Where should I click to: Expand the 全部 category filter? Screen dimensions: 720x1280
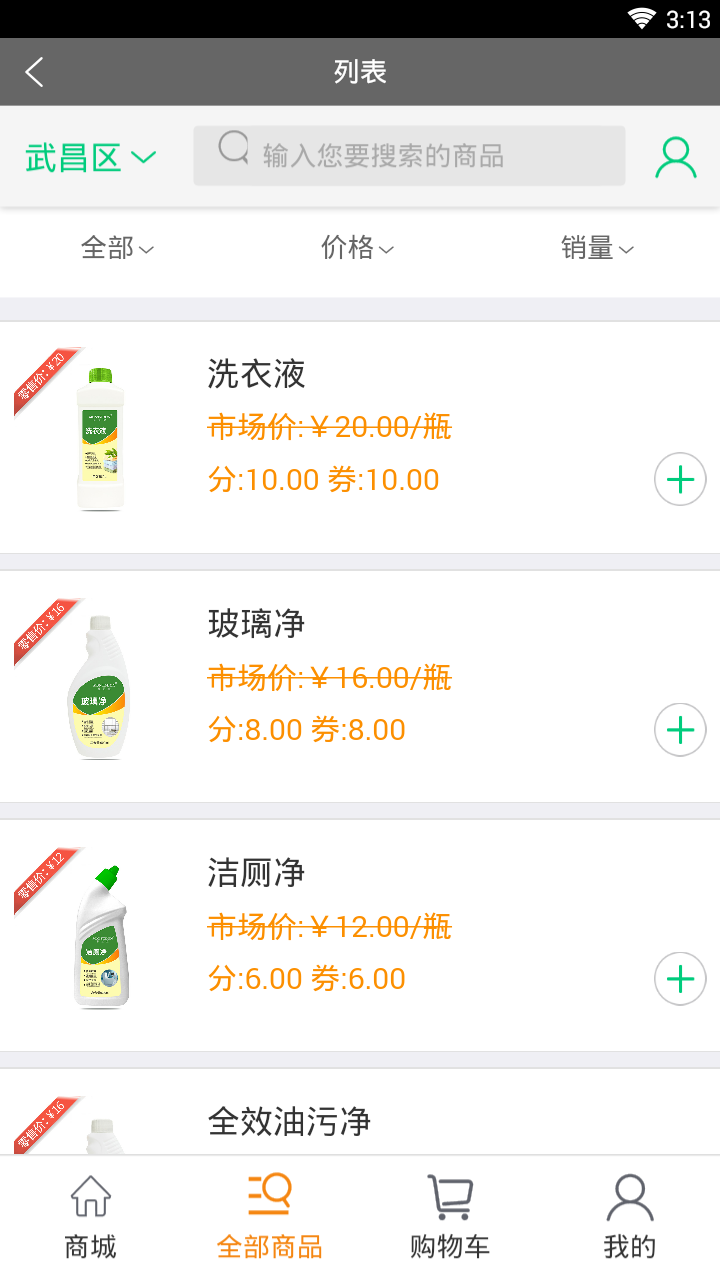point(117,248)
